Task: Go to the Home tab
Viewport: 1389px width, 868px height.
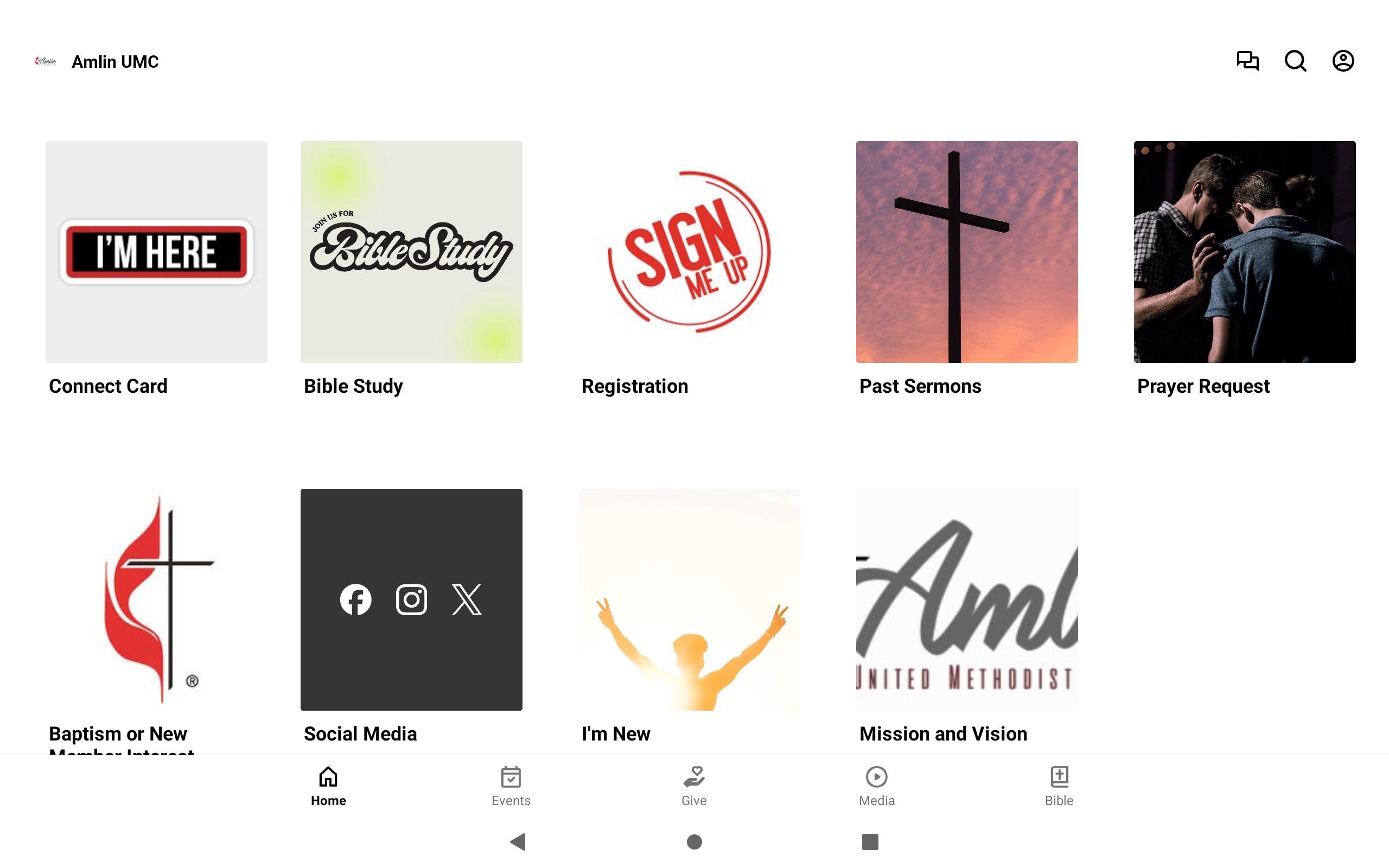Action: (328, 786)
